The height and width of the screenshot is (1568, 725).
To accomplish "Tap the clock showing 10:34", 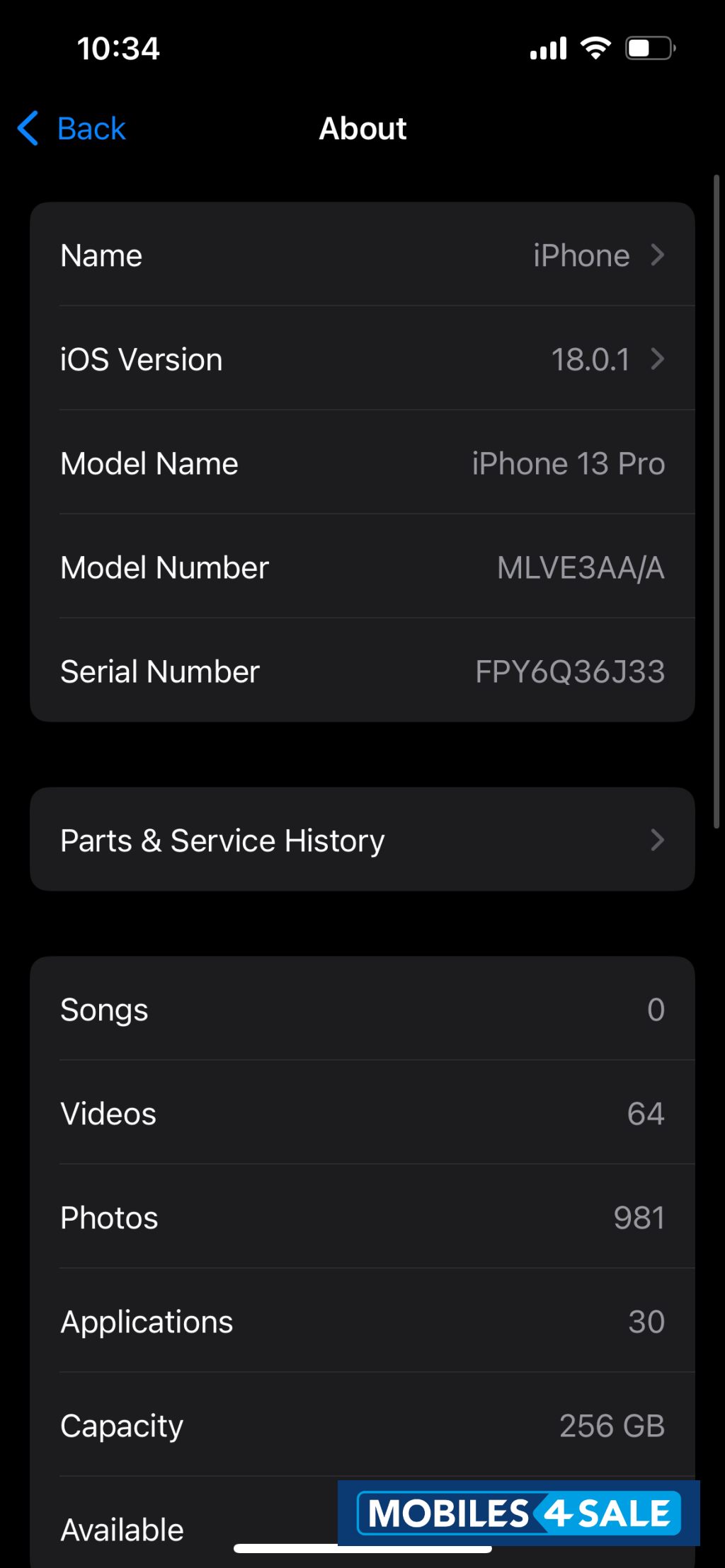I will click(118, 48).
